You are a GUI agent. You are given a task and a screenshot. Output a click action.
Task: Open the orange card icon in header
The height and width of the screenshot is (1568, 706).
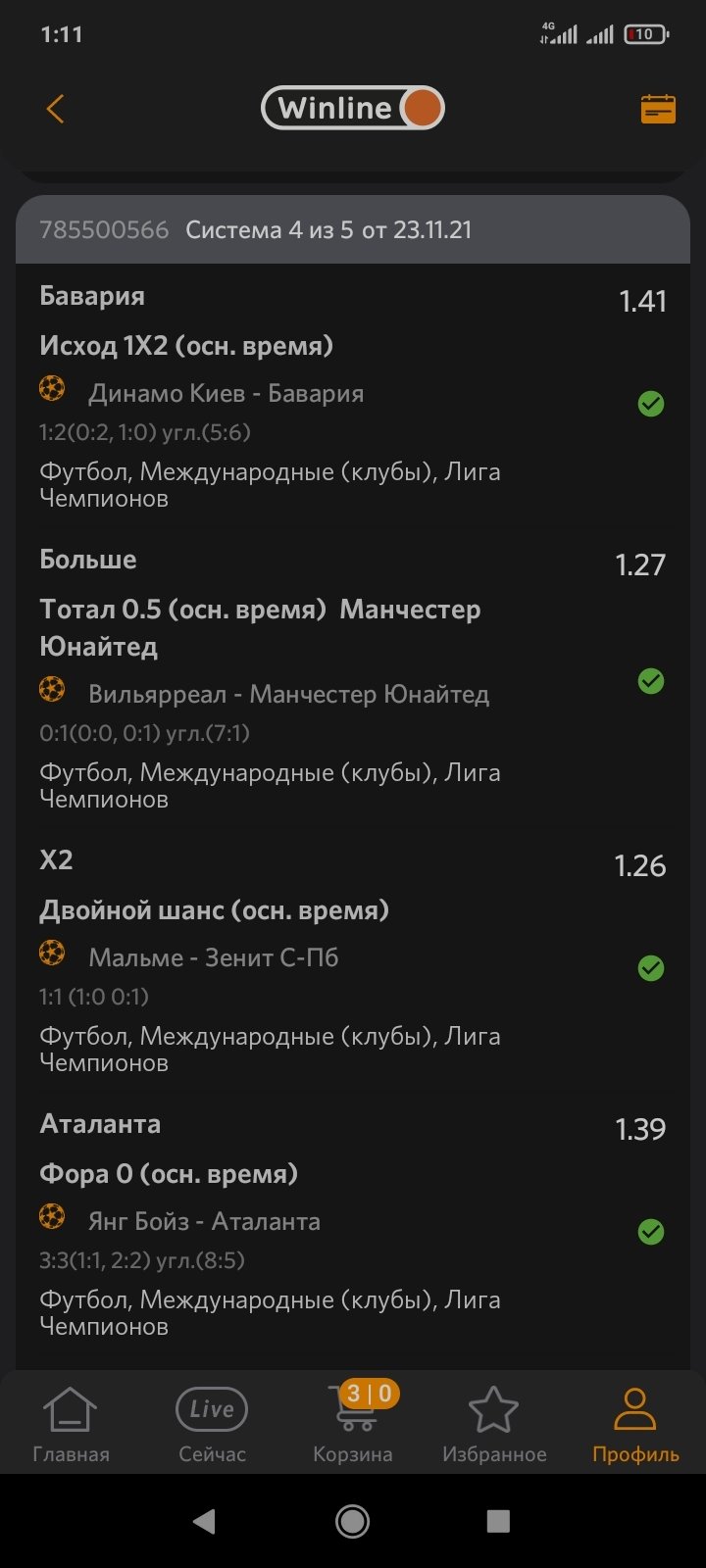(658, 109)
